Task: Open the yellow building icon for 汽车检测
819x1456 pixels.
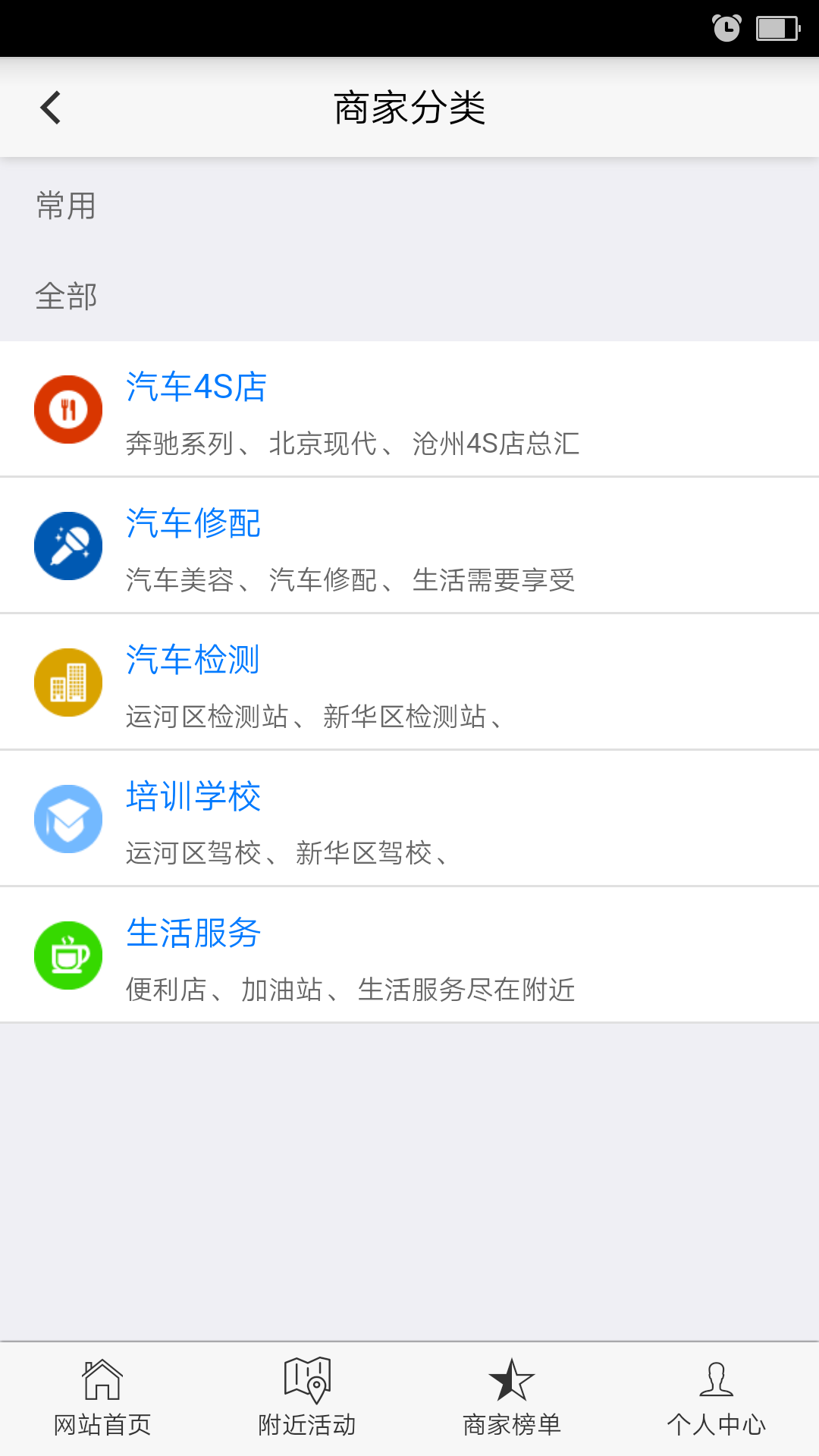Action: [x=68, y=682]
